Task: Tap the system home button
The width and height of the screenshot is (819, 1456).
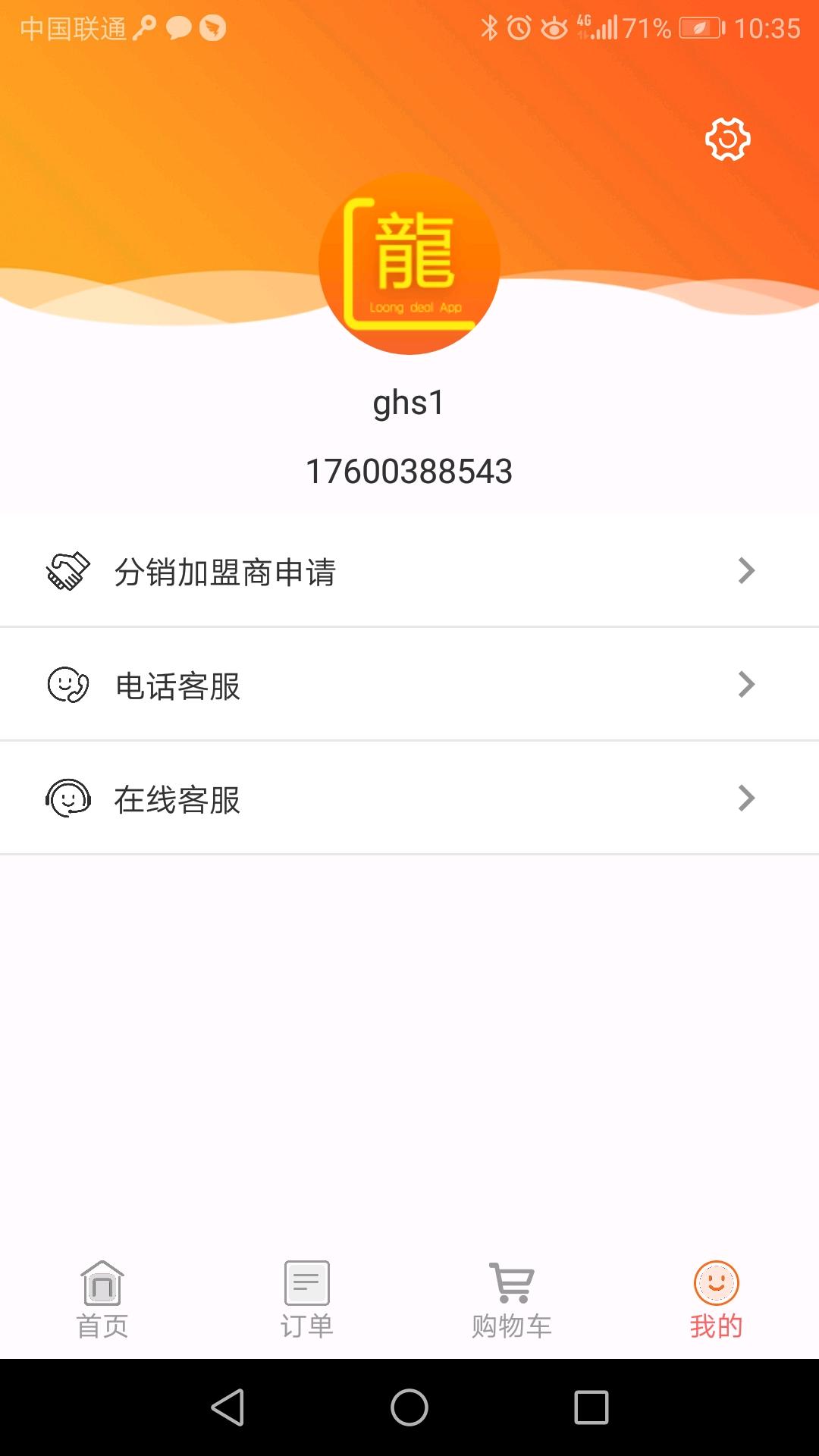Action: [409, 1407]
